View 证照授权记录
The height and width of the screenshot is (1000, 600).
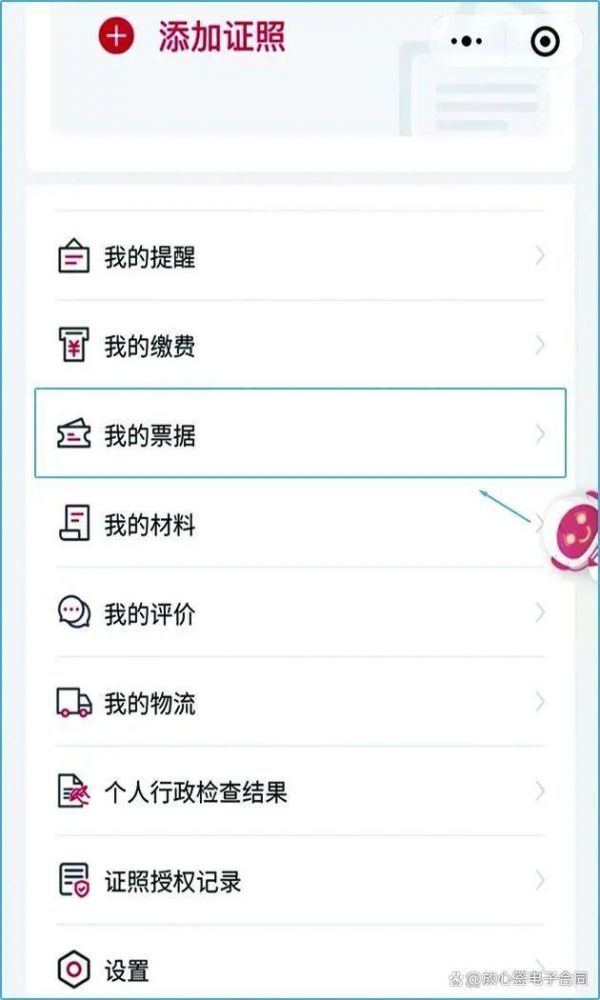coord(300,881)
